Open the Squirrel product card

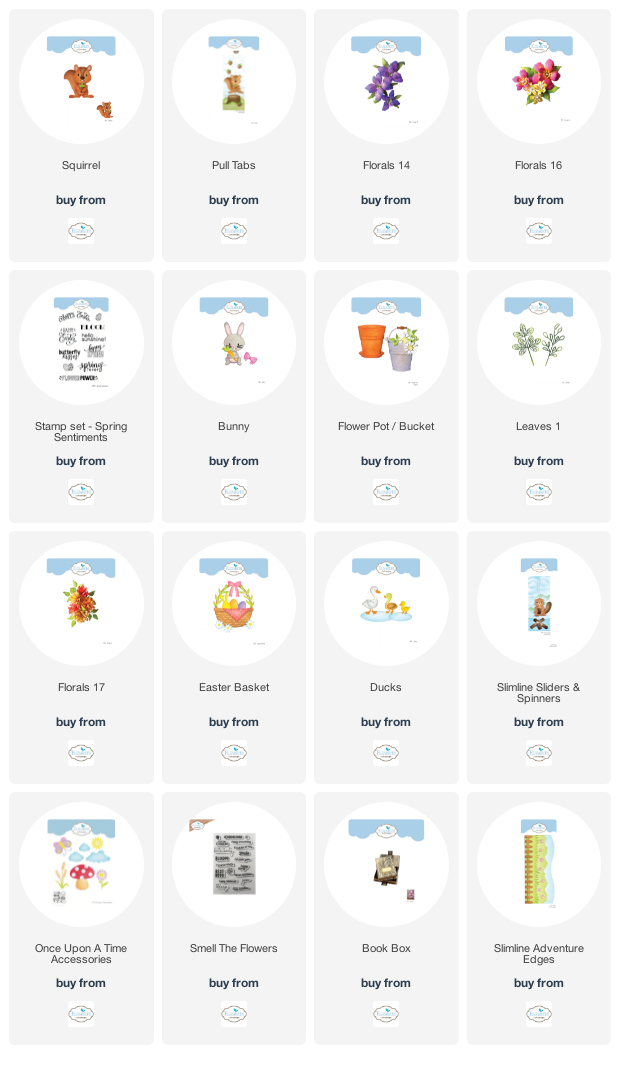(81, 135)
